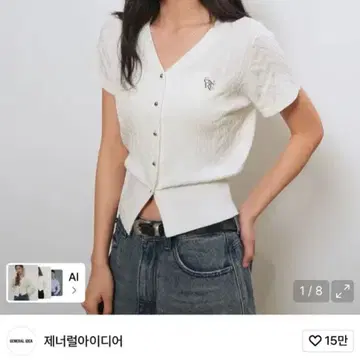The width and height of the screenshot is (360, 360).
Task: Like the 제너럴아이디어 brand via heart button
Action: 328,341
